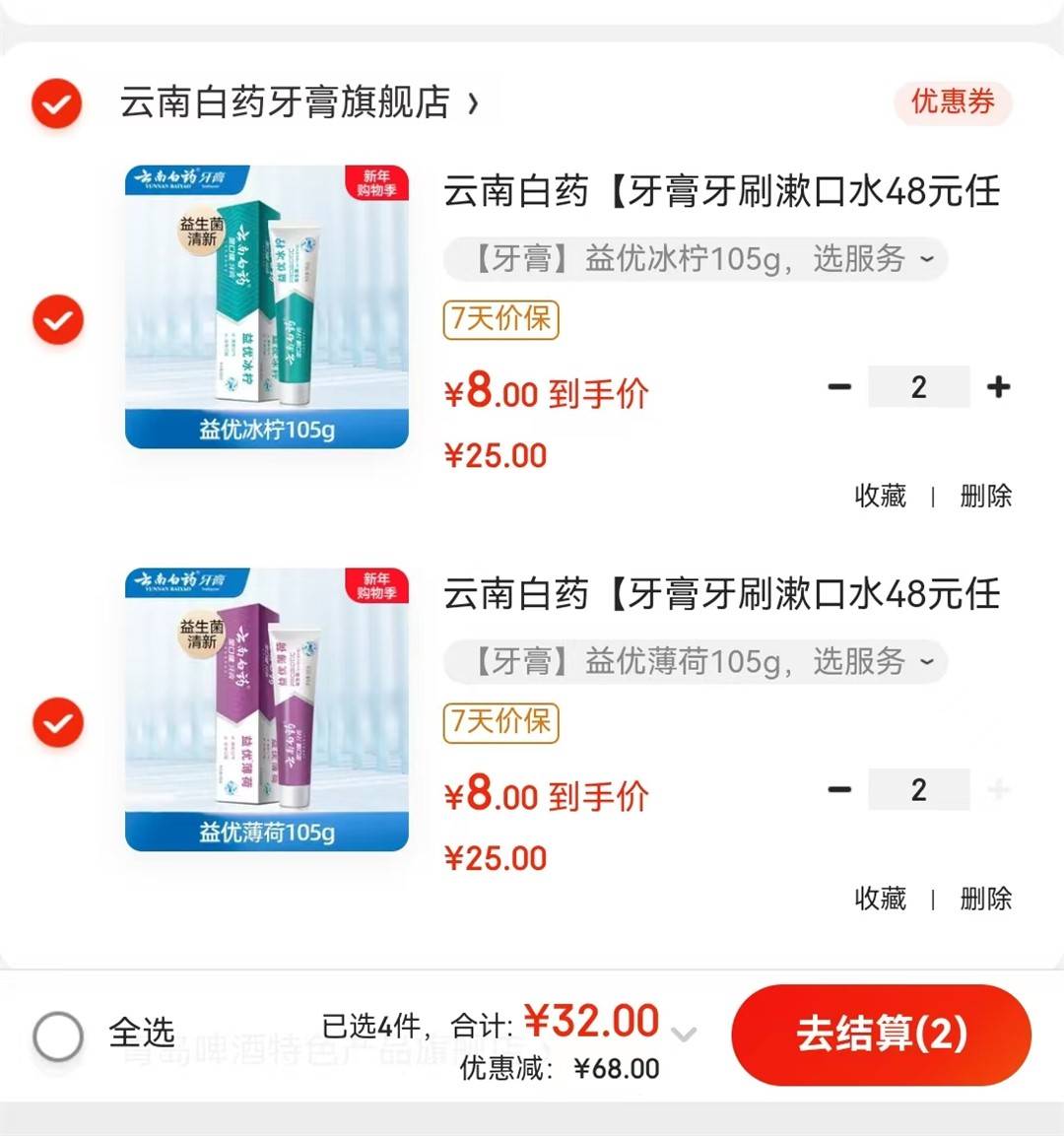This screenshot has width=1064, height=1136.
Task: Decrease quantity of 益优薄荷105g
Action: click(x=839, y=790)
